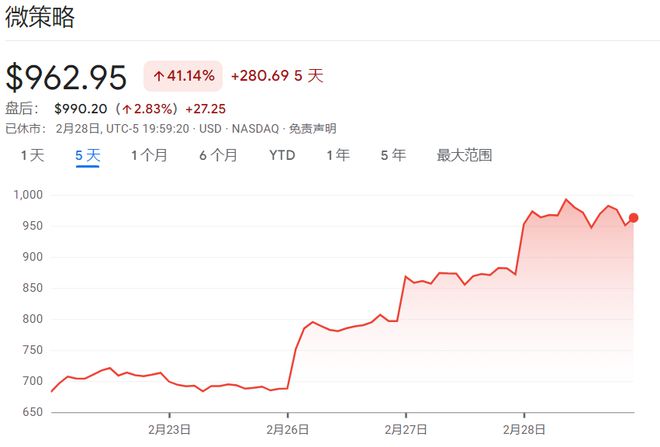The image size is (660, 447).
Task: Show the 1年 chart range
Action: [x=338, y=155]
